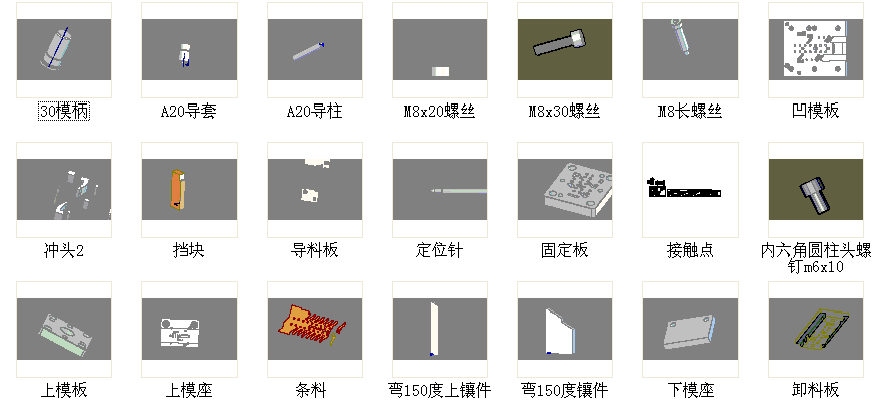Viewport: 879px width, 416px height.
Task: Open the 冲头2 file
Action: (64, 189)
